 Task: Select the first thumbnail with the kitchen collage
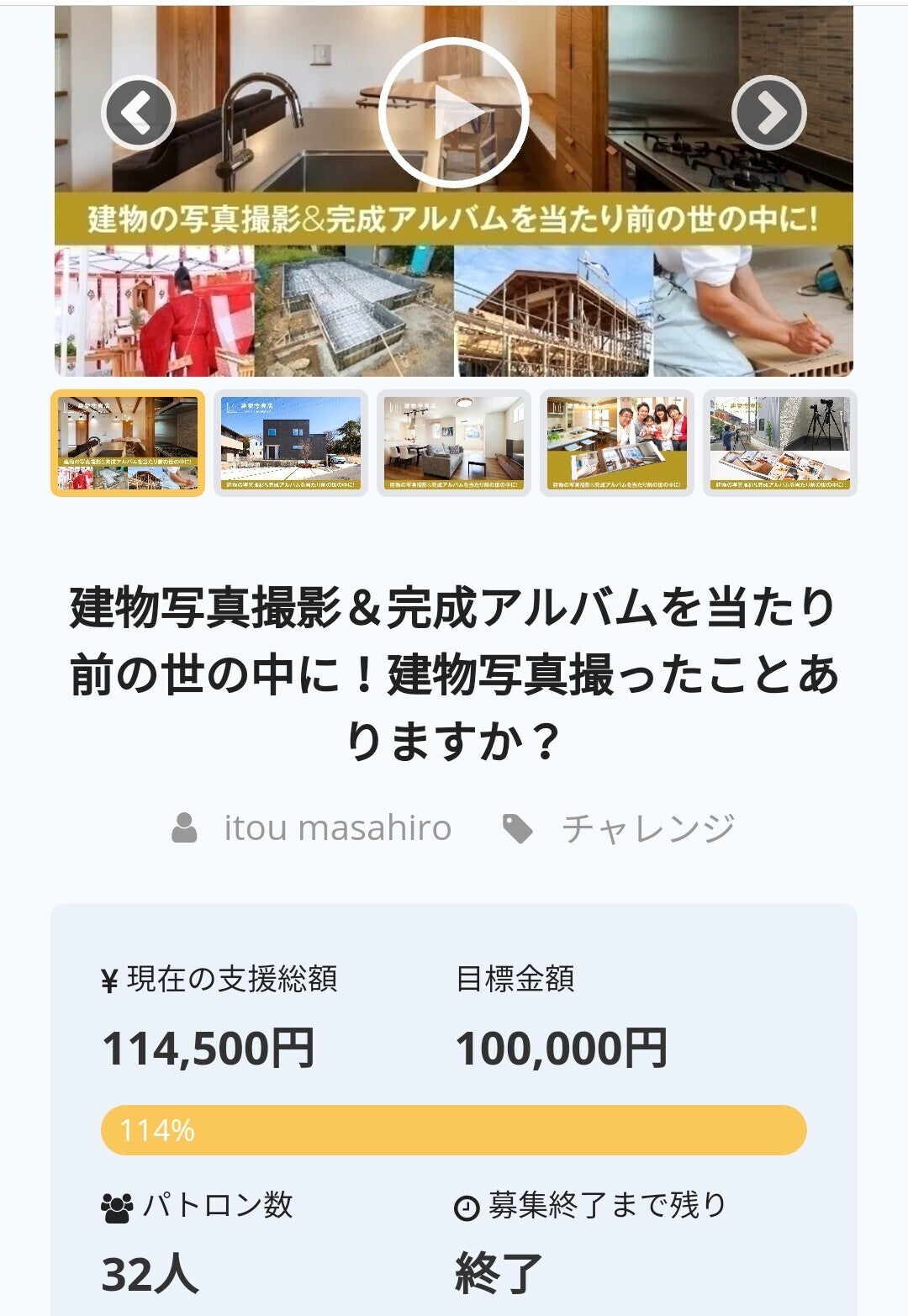pos(128,443)
